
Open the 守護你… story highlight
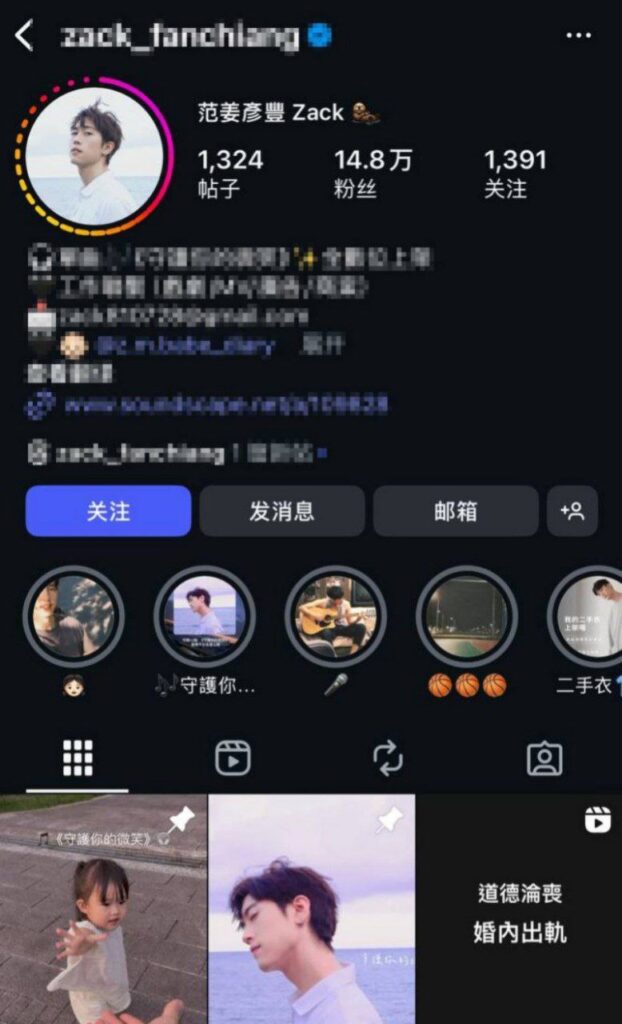click(204, 616)
